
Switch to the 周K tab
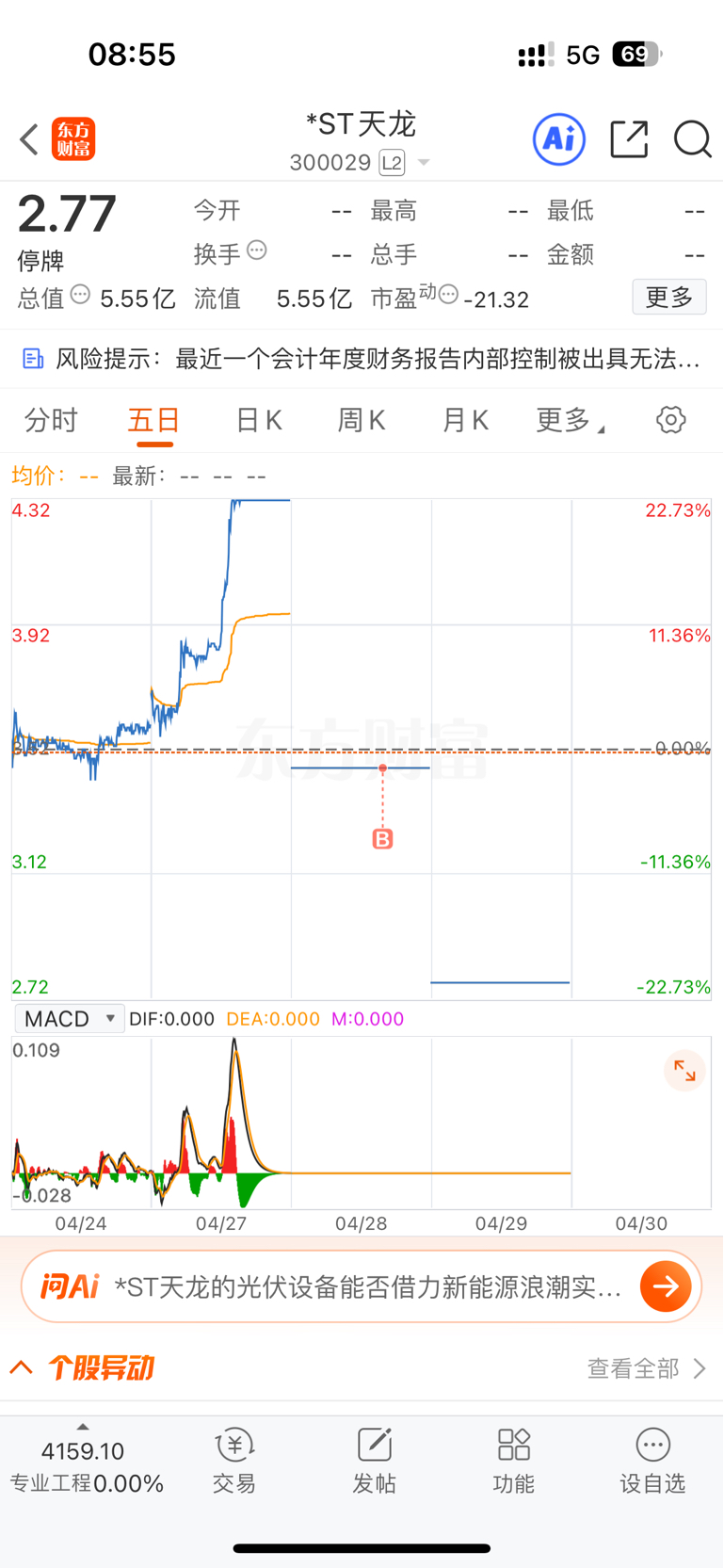click(362, 420)
